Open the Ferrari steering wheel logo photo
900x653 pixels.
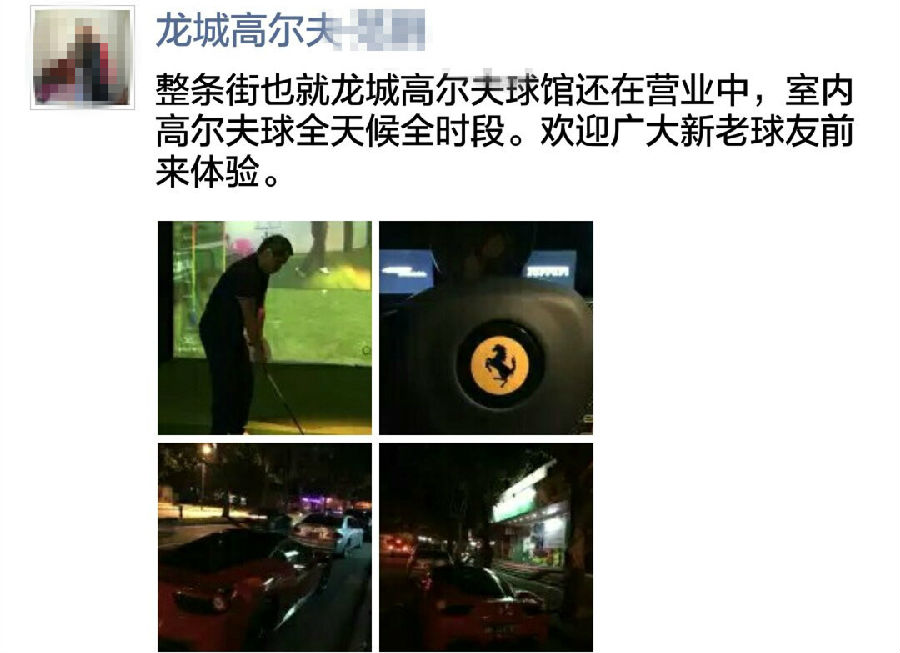click(x=486, y=327)
